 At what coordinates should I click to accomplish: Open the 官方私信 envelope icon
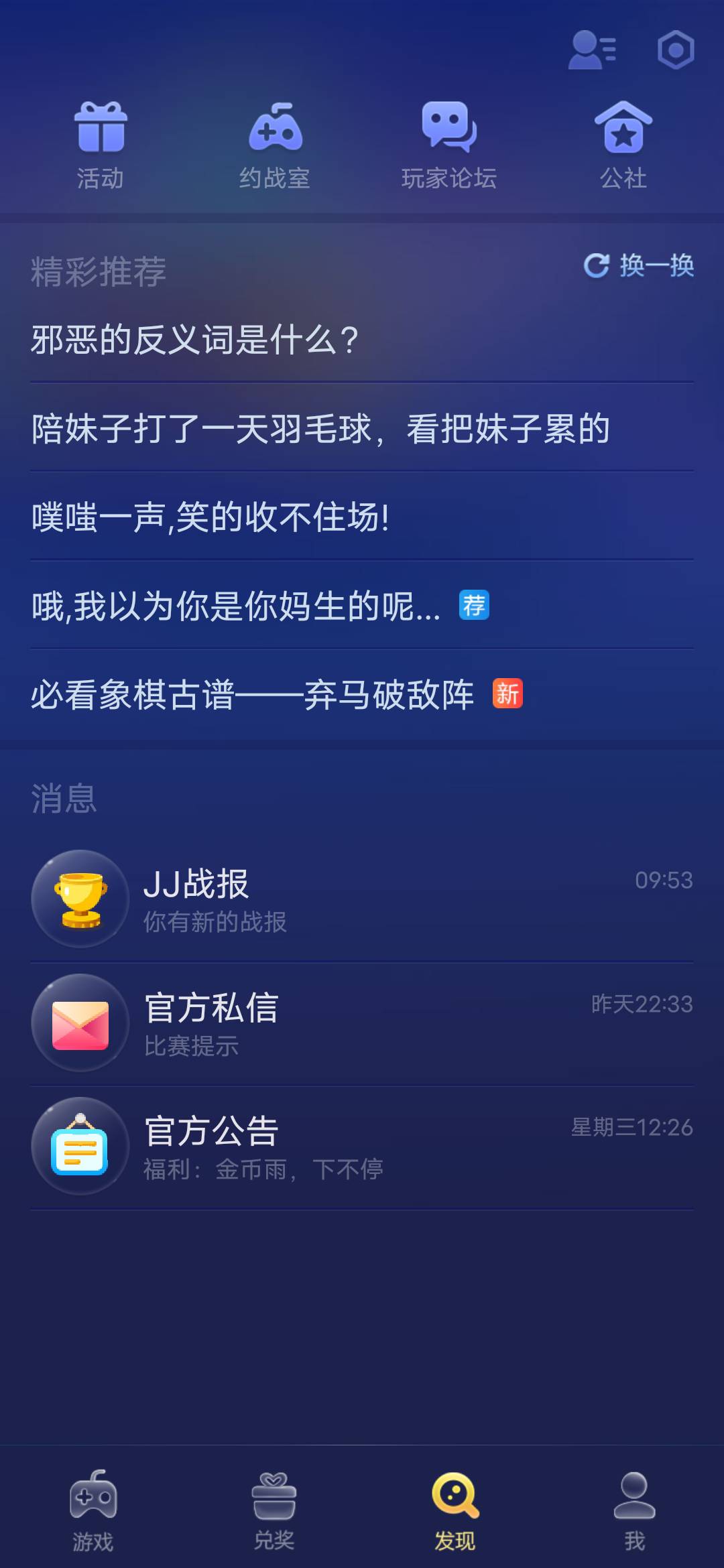(79, 1022)
